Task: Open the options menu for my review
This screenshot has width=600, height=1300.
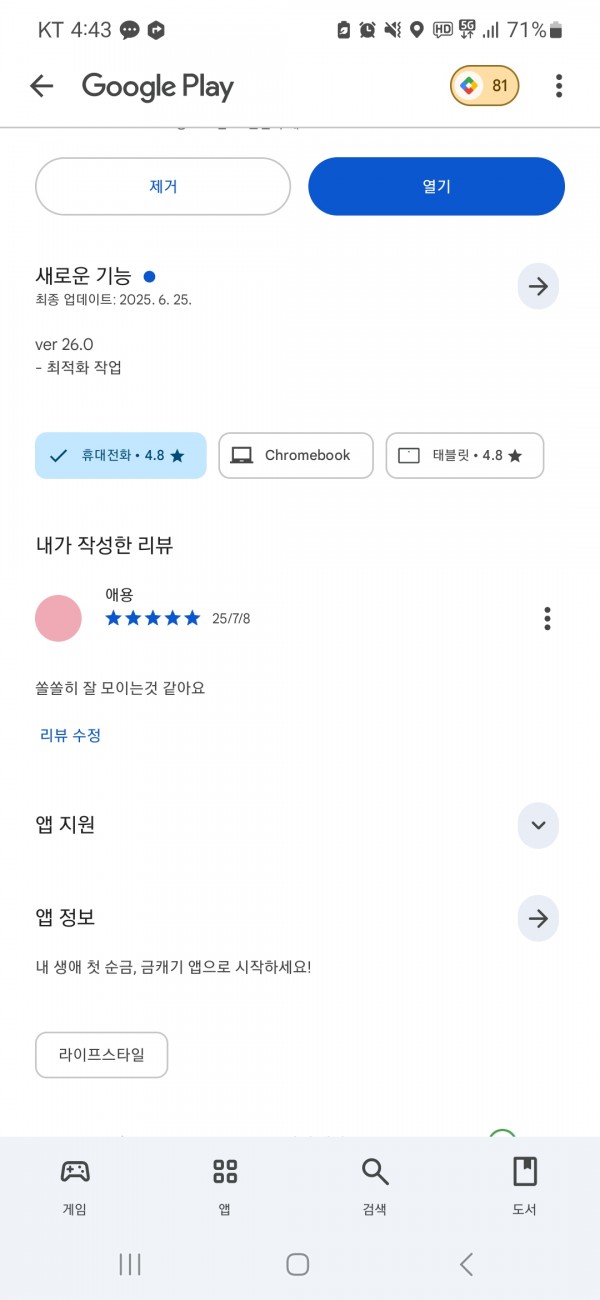Action: 547,618
